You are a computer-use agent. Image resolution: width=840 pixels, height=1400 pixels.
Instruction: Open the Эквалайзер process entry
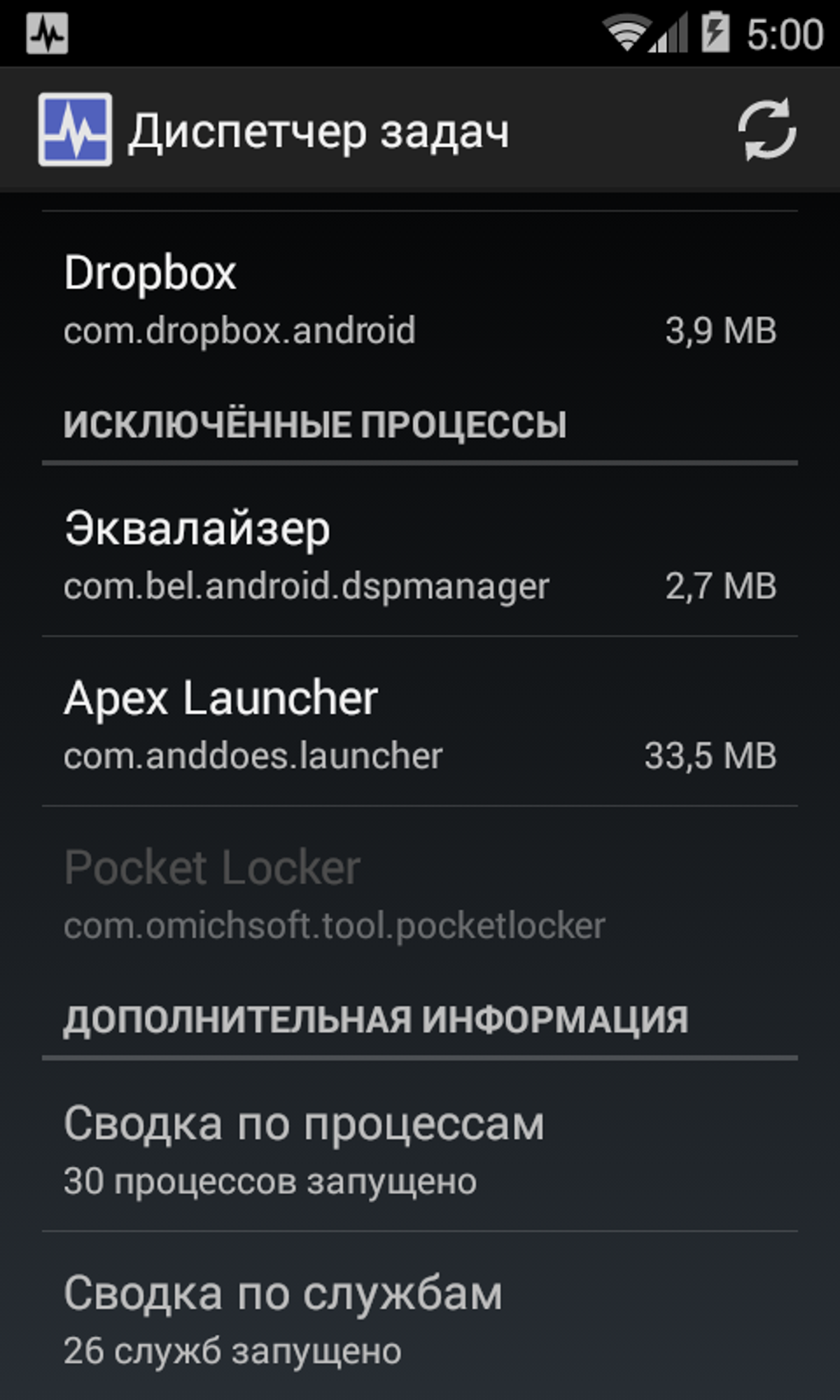coord(420,551)
